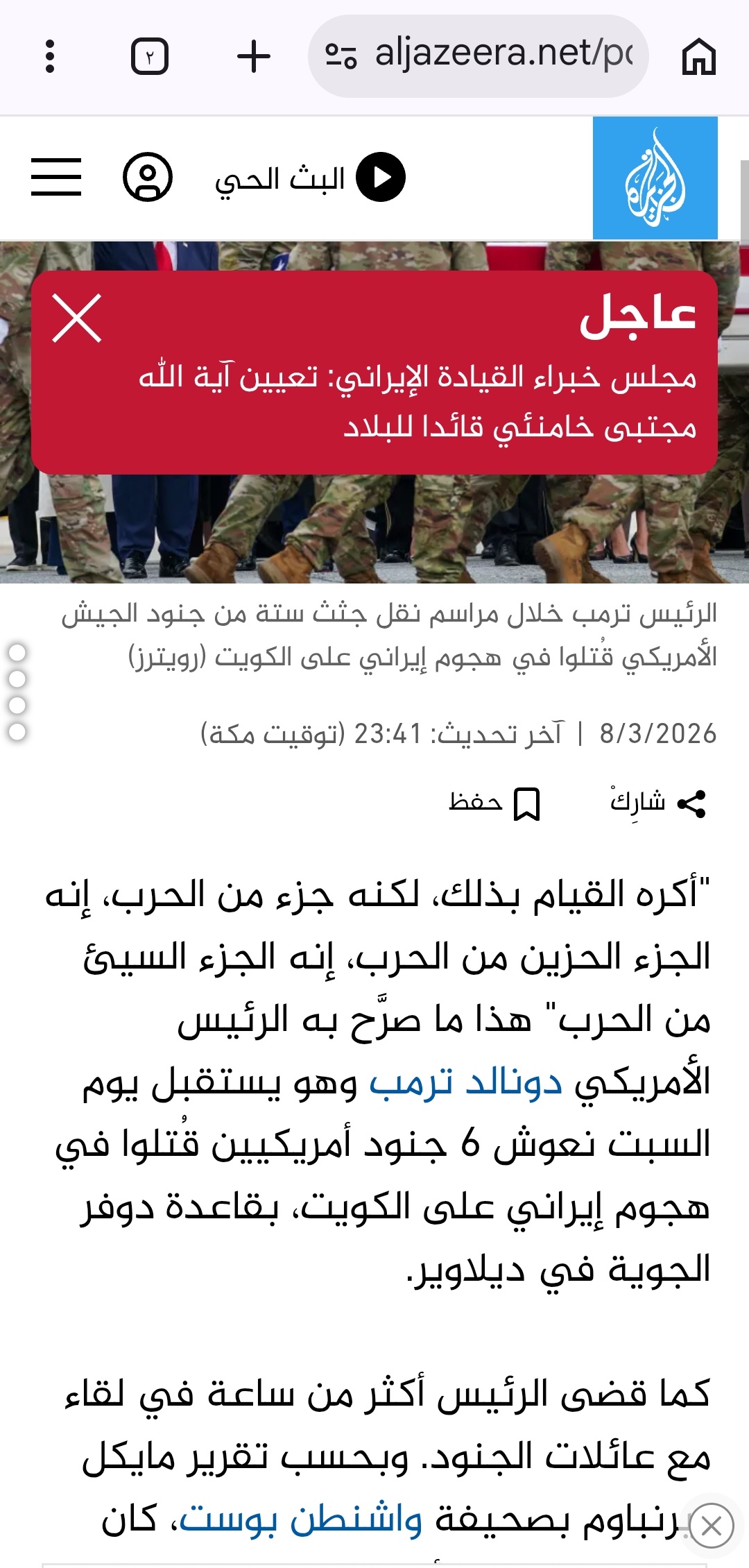Image resolution: width=749 pixels, height=1568 pixels.
Task: Tap the aljazeera.net address bar
Action: tap(479, 56)
